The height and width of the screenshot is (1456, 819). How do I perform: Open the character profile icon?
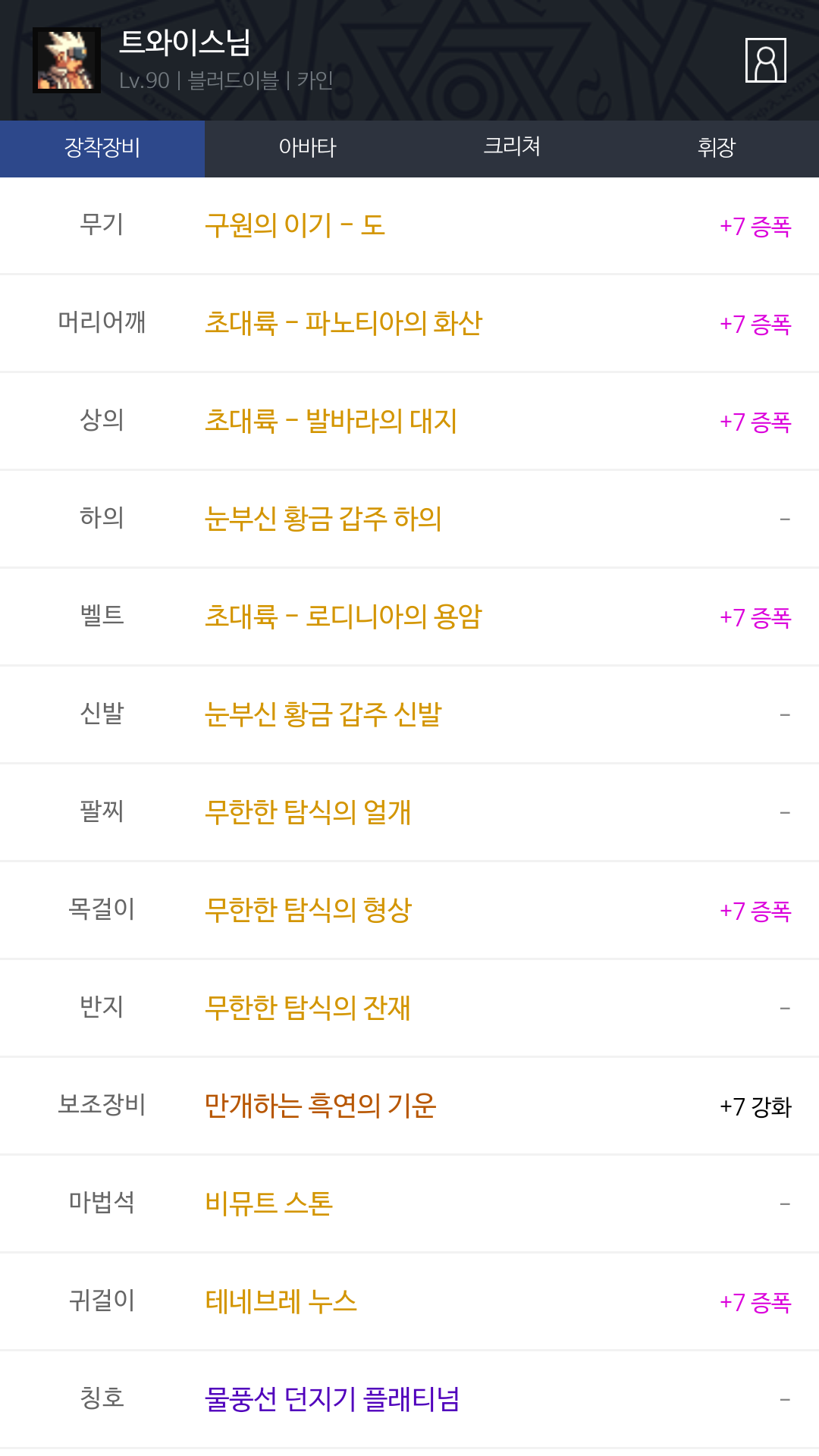[765, 61]
